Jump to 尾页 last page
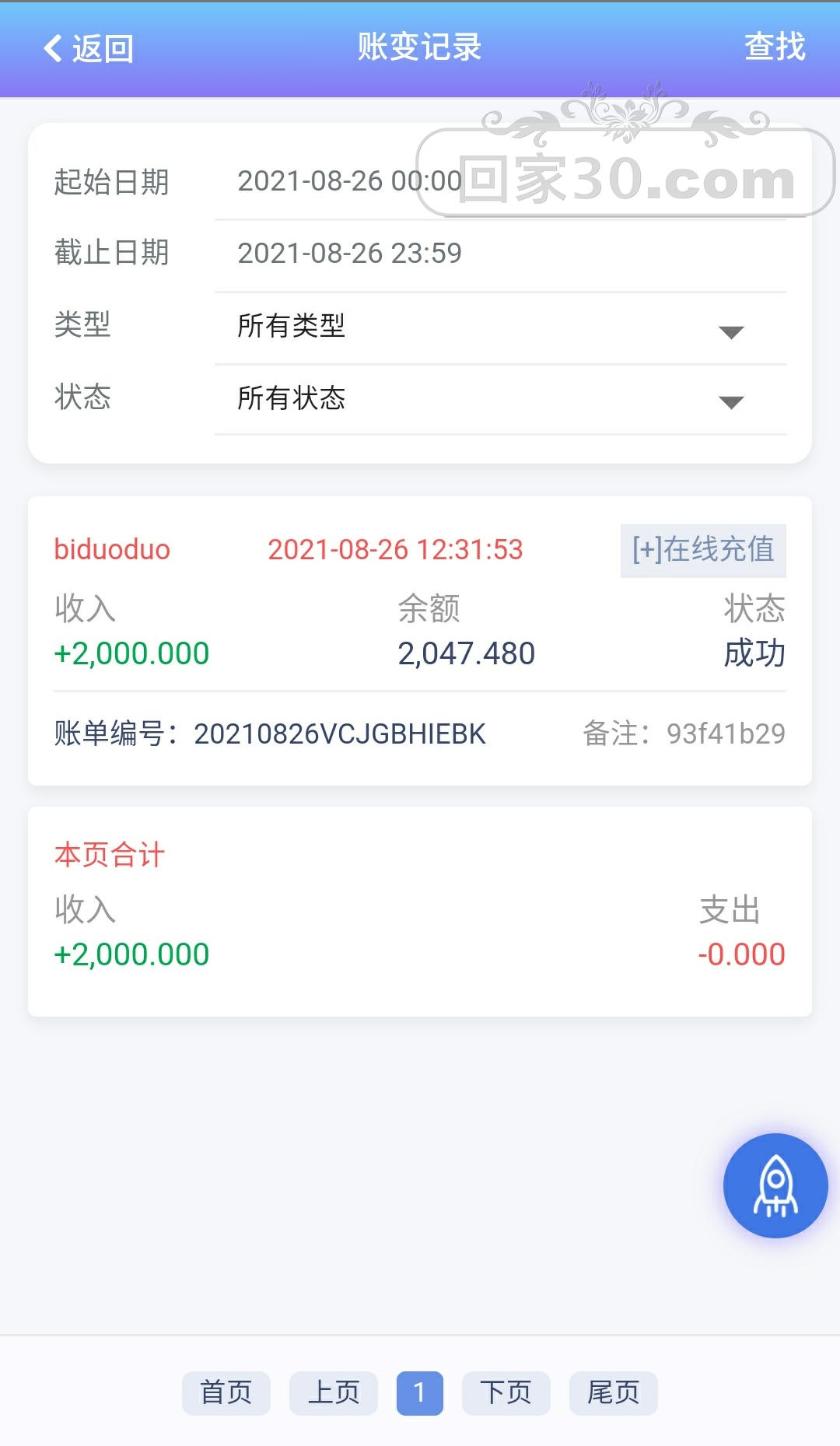The image size is (840, 1446). pyautogui.click(x=613, y=1393)
